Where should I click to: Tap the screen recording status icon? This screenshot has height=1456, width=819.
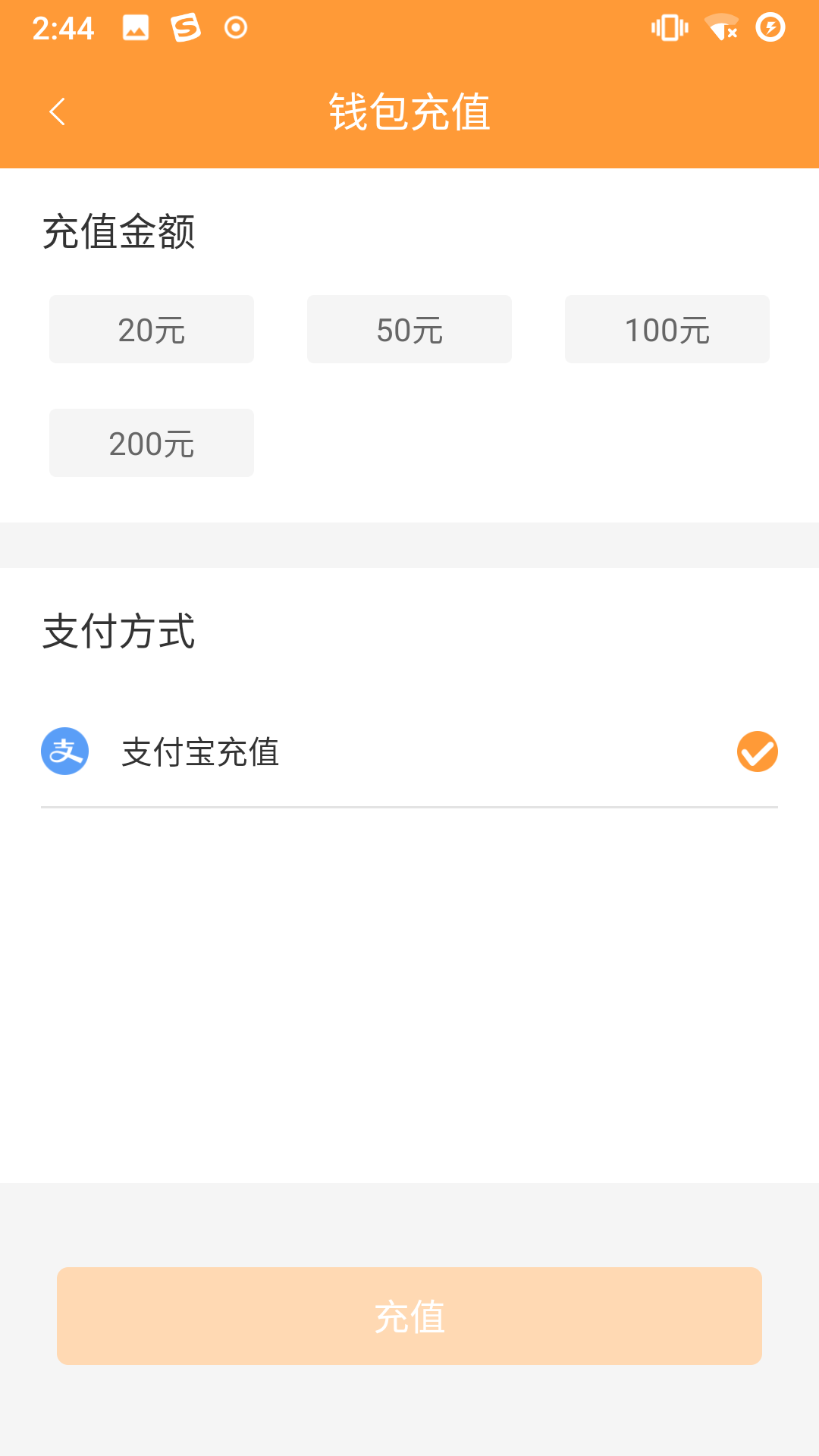[x=234, y=27]
